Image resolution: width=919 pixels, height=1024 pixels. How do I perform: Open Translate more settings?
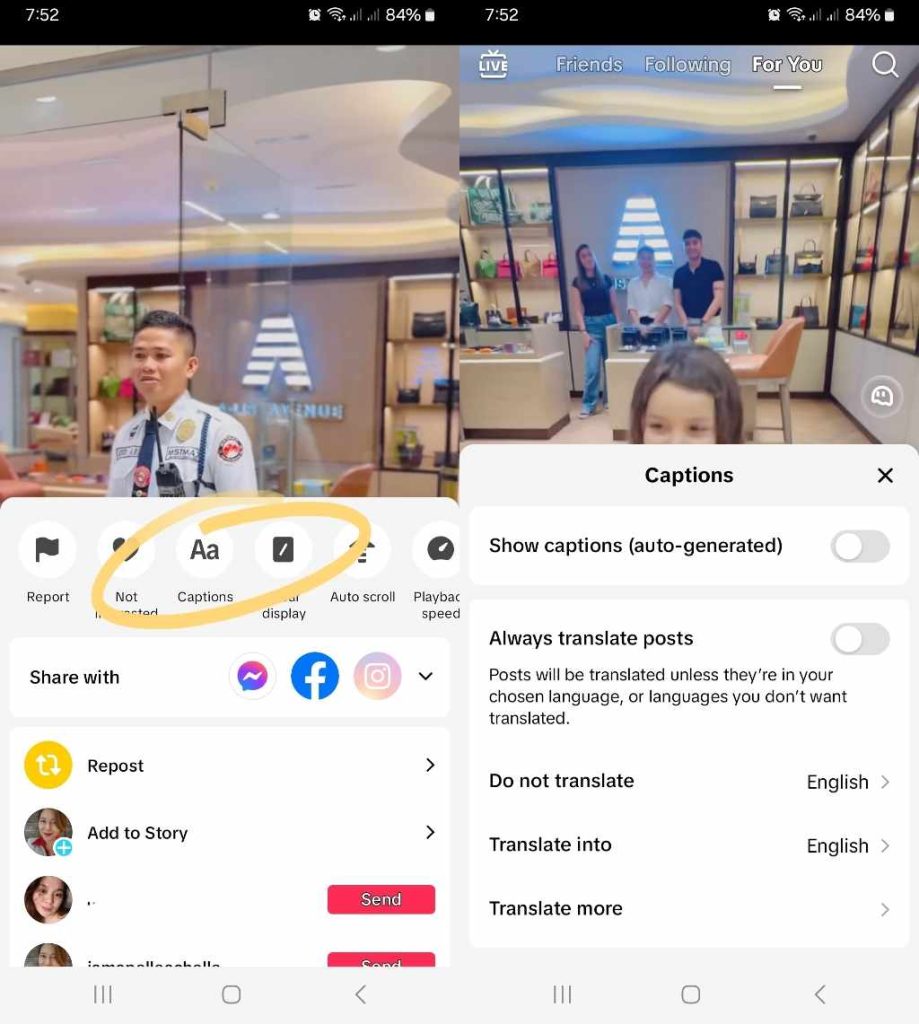(688, 909)
